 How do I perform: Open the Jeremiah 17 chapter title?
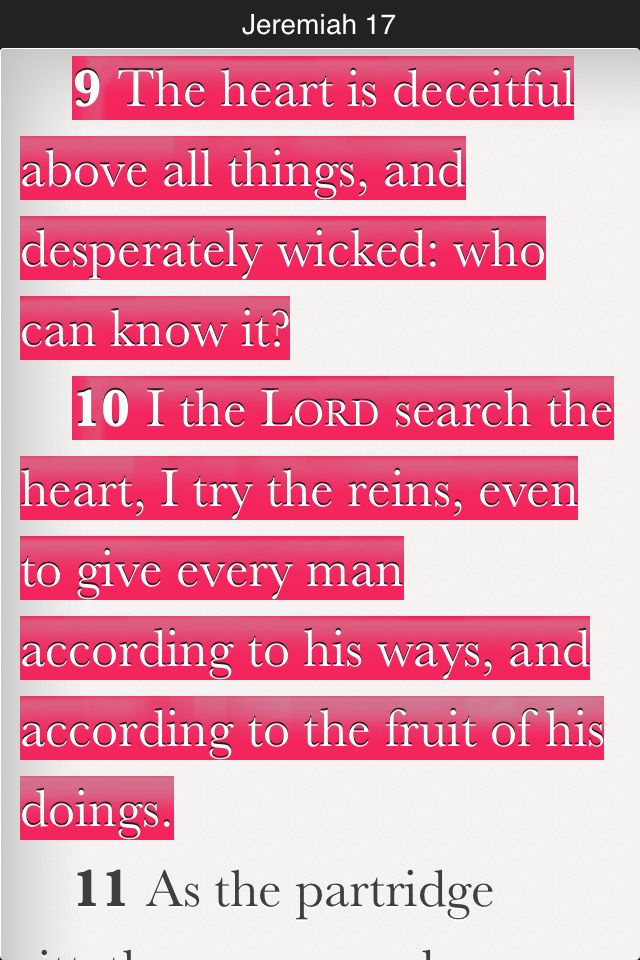click(x=319, y=25)
